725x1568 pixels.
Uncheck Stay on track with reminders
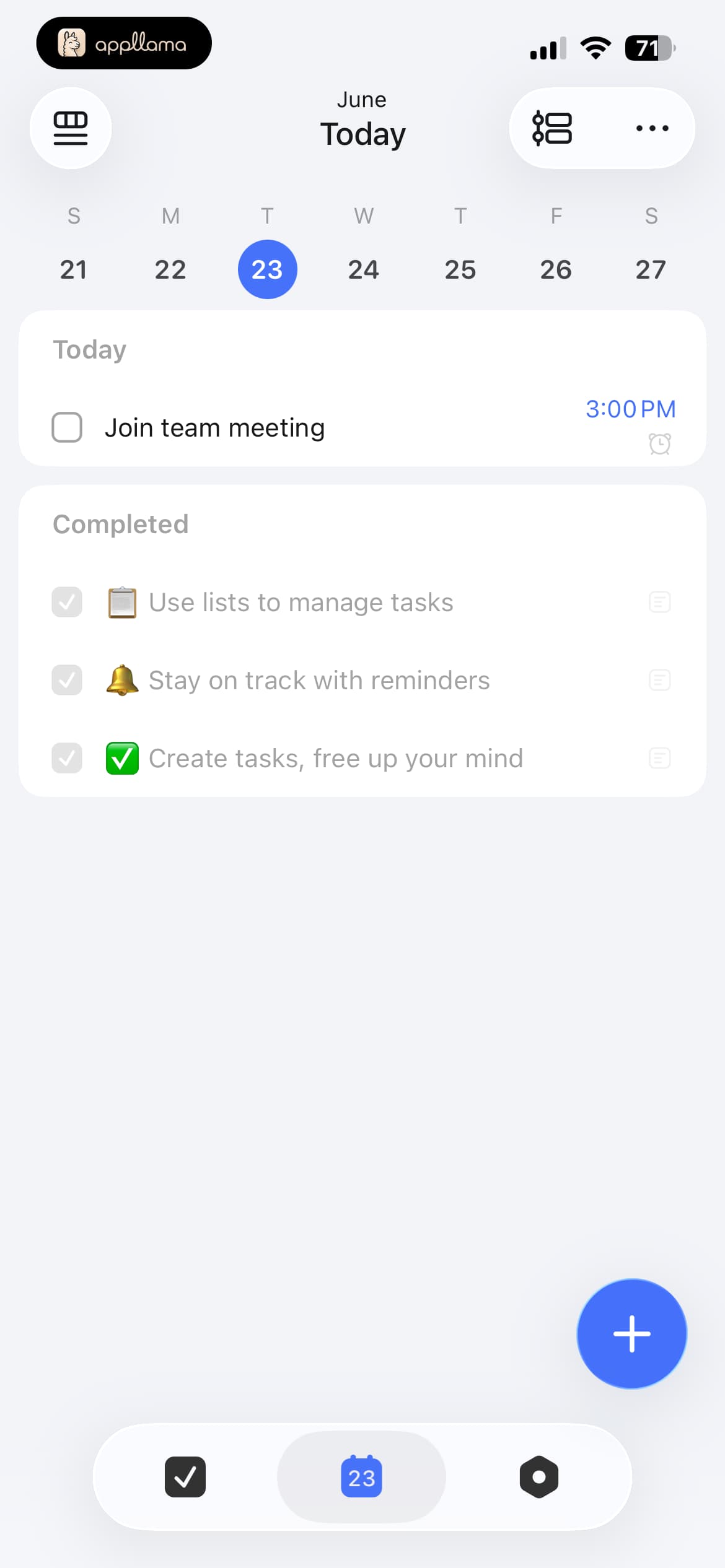tap(67, 680)
